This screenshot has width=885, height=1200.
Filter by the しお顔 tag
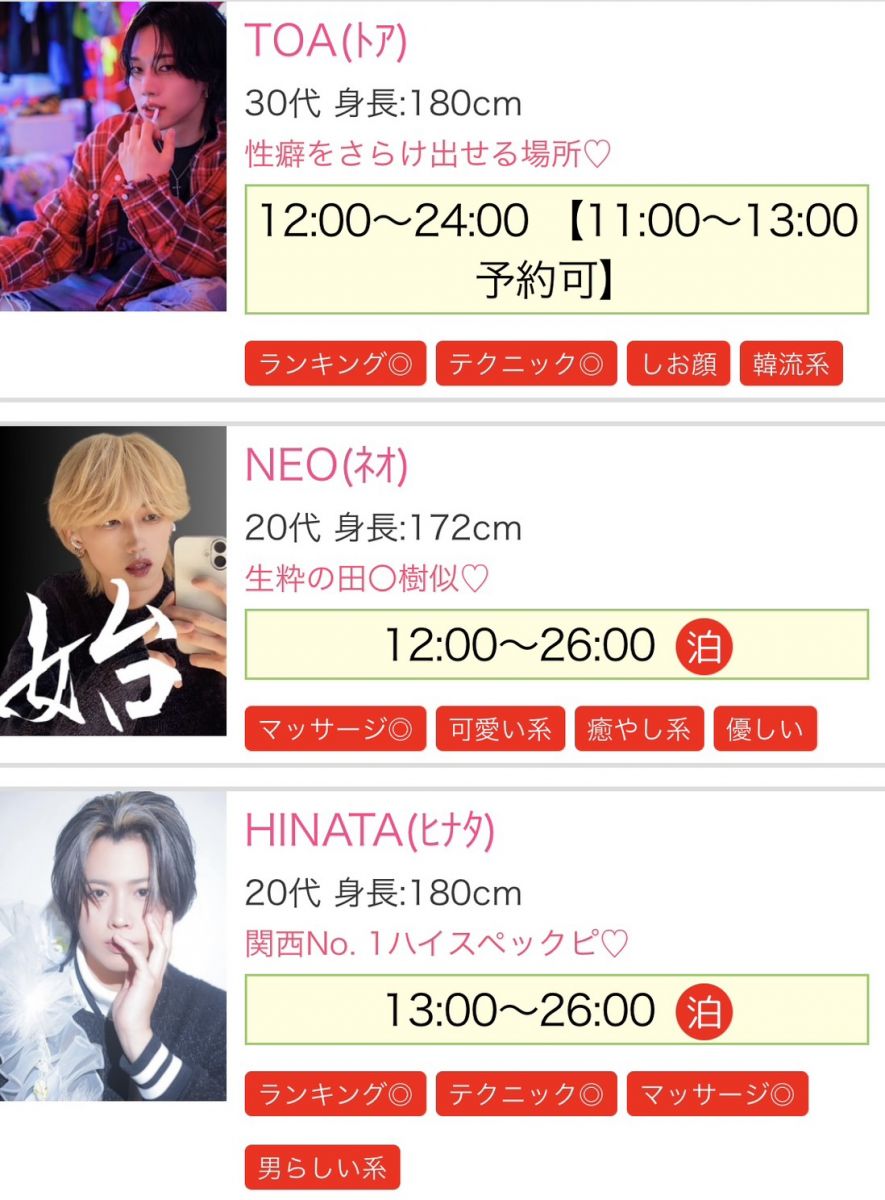point(678,364)
